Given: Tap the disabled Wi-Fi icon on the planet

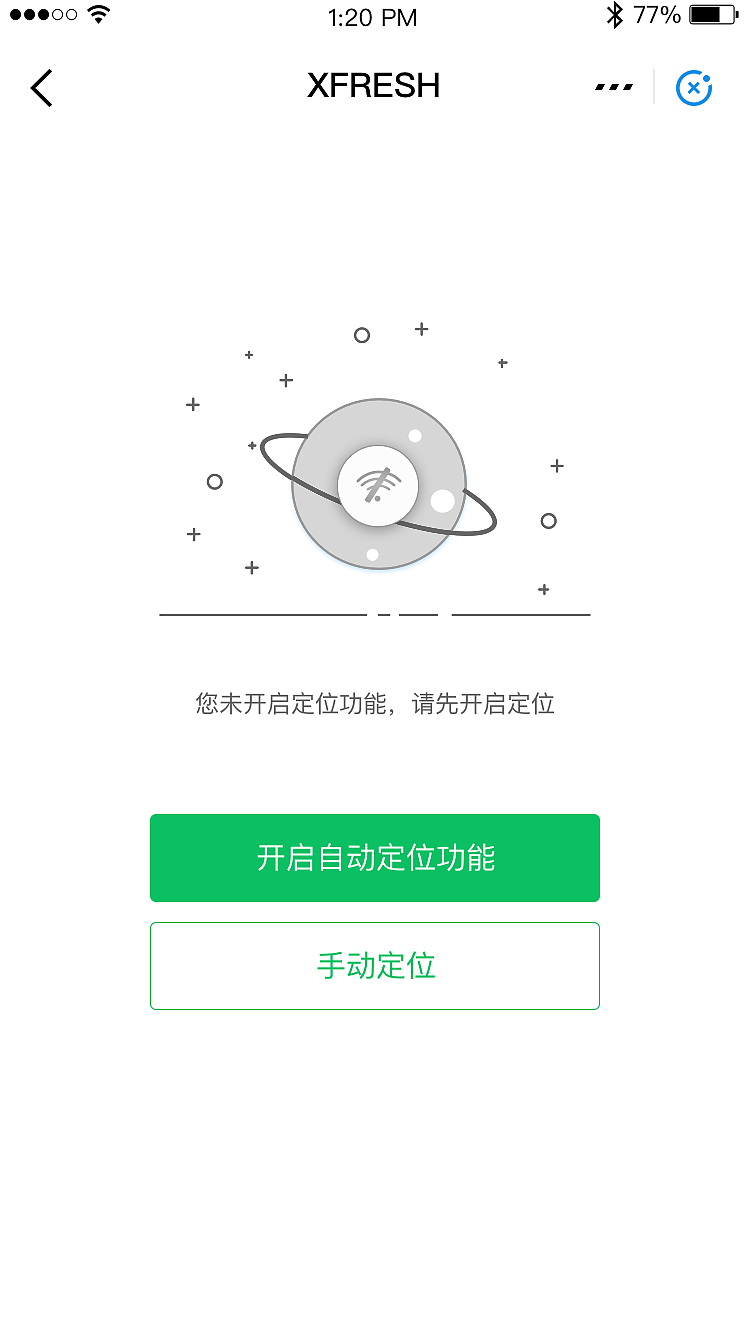Looking at the screenshot, I should point(379,484).
